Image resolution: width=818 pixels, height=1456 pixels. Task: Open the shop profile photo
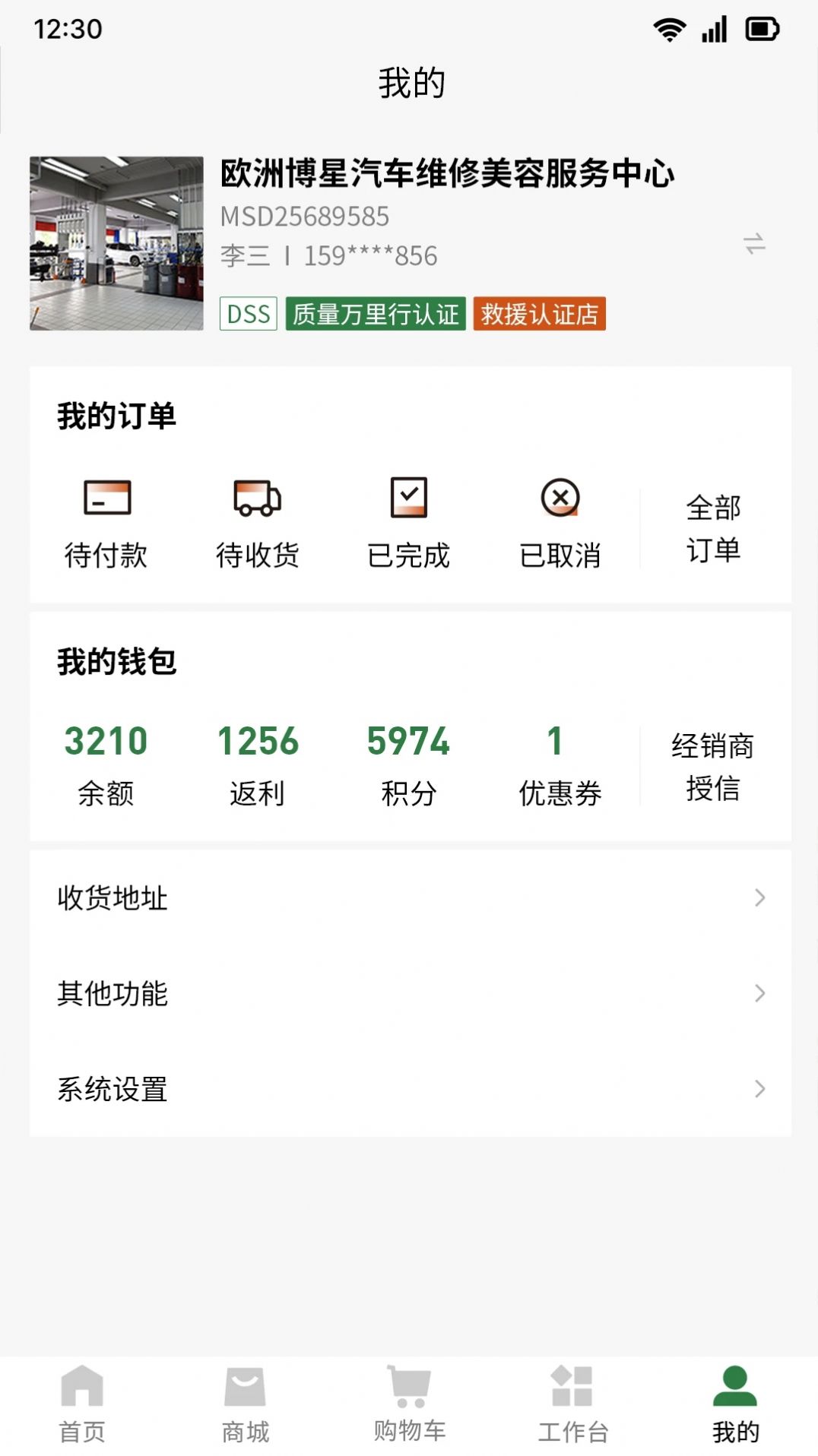click(x=116, y=243)
